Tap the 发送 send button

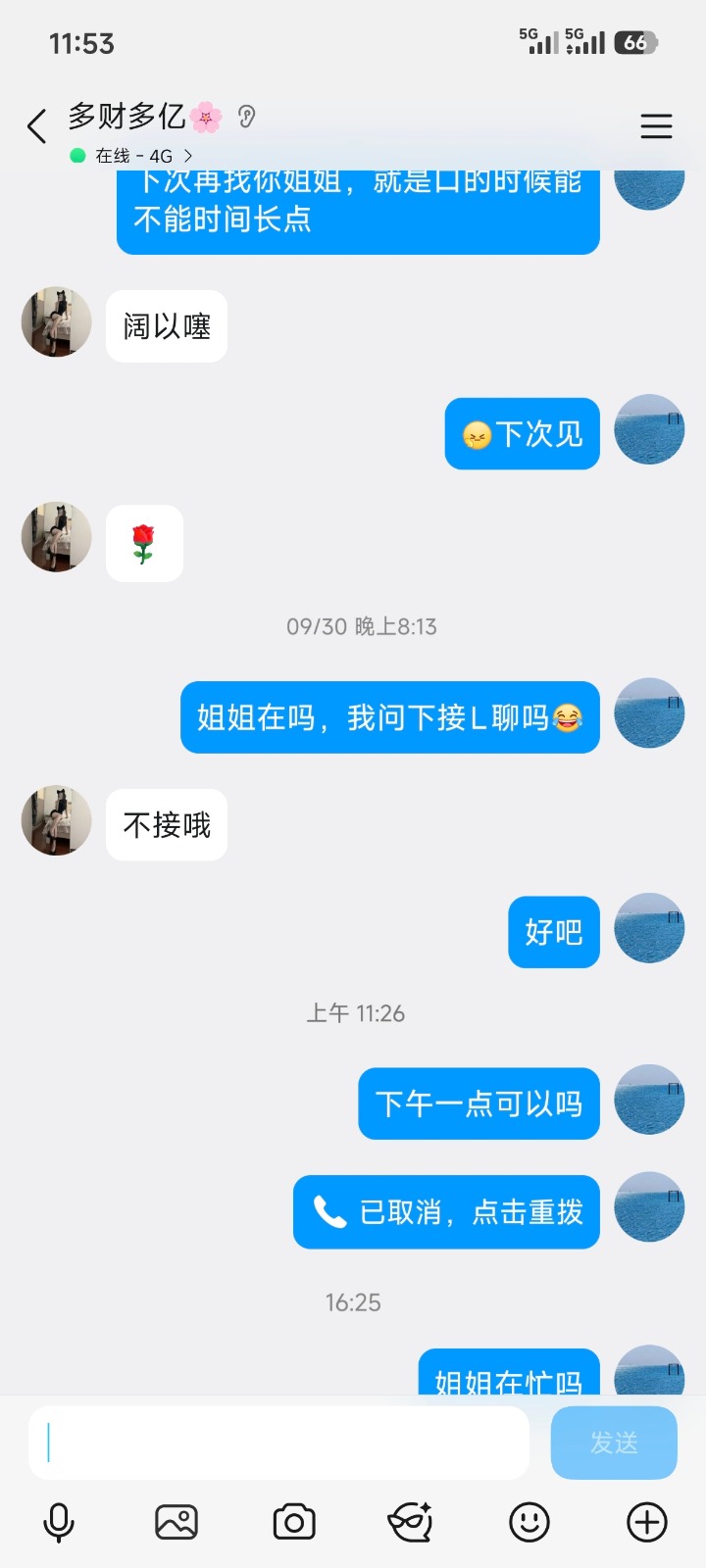[614, 1443]
